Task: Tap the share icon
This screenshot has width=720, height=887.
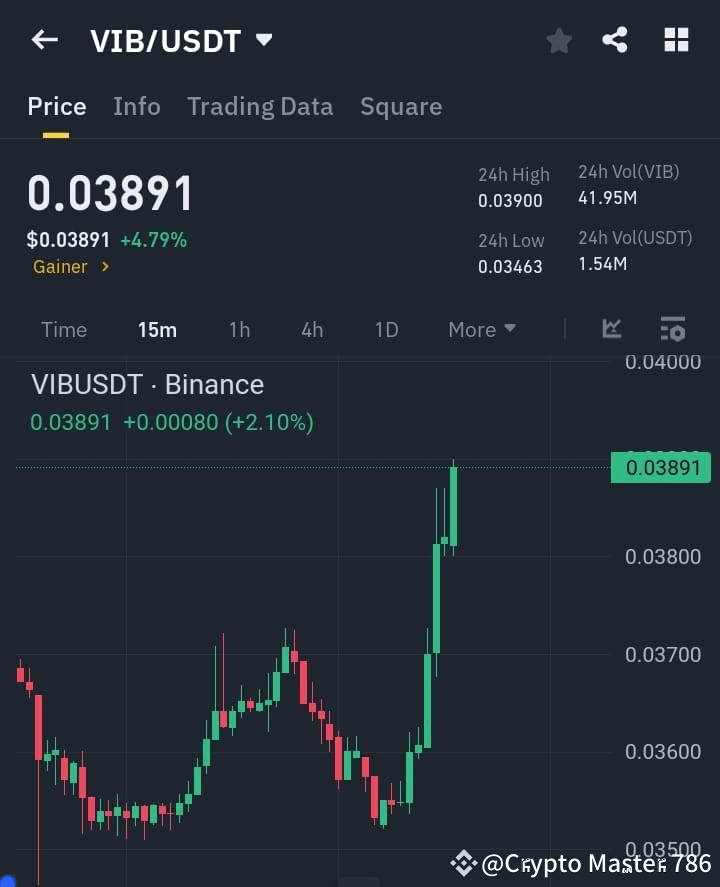Action: pyautogui.click(x=616, y=40)
